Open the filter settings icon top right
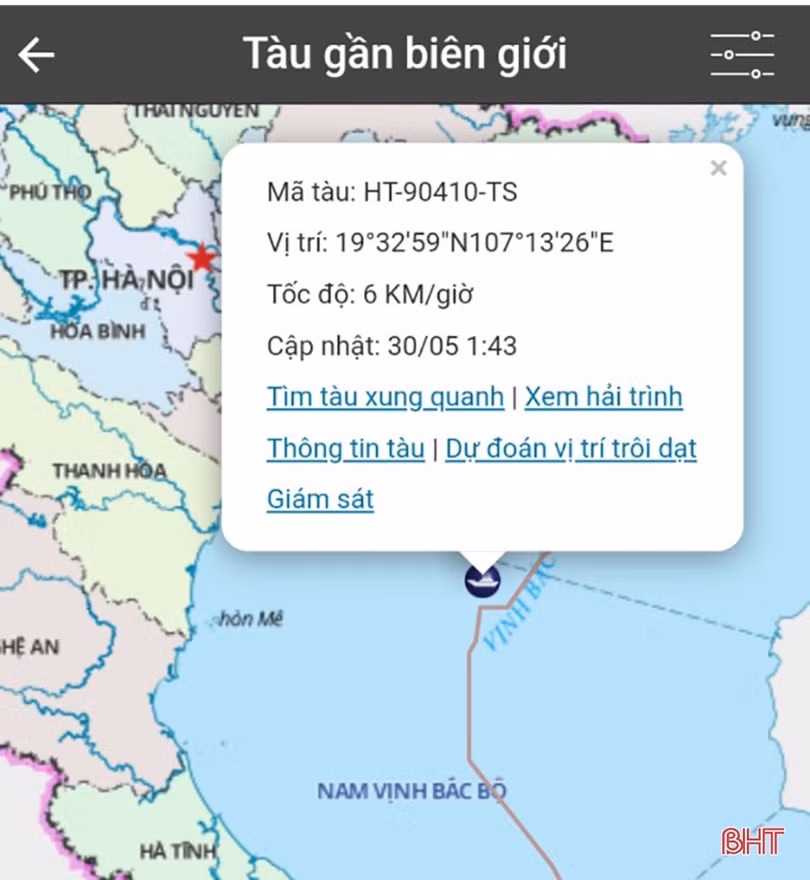Image resolution: width=810 pixels, height=880 pixels. click(x=742, y=54)
